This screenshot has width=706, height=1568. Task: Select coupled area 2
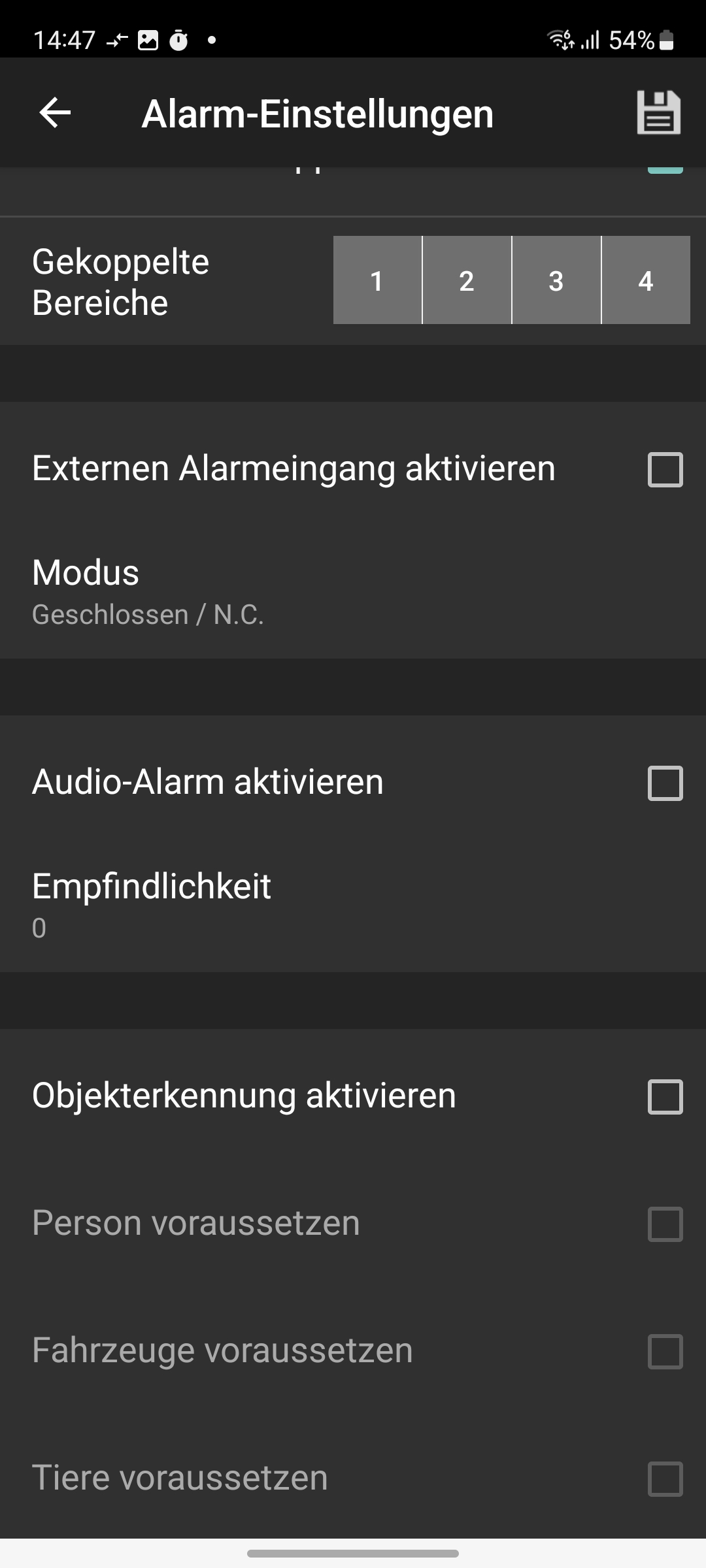[x=467, y=280]
